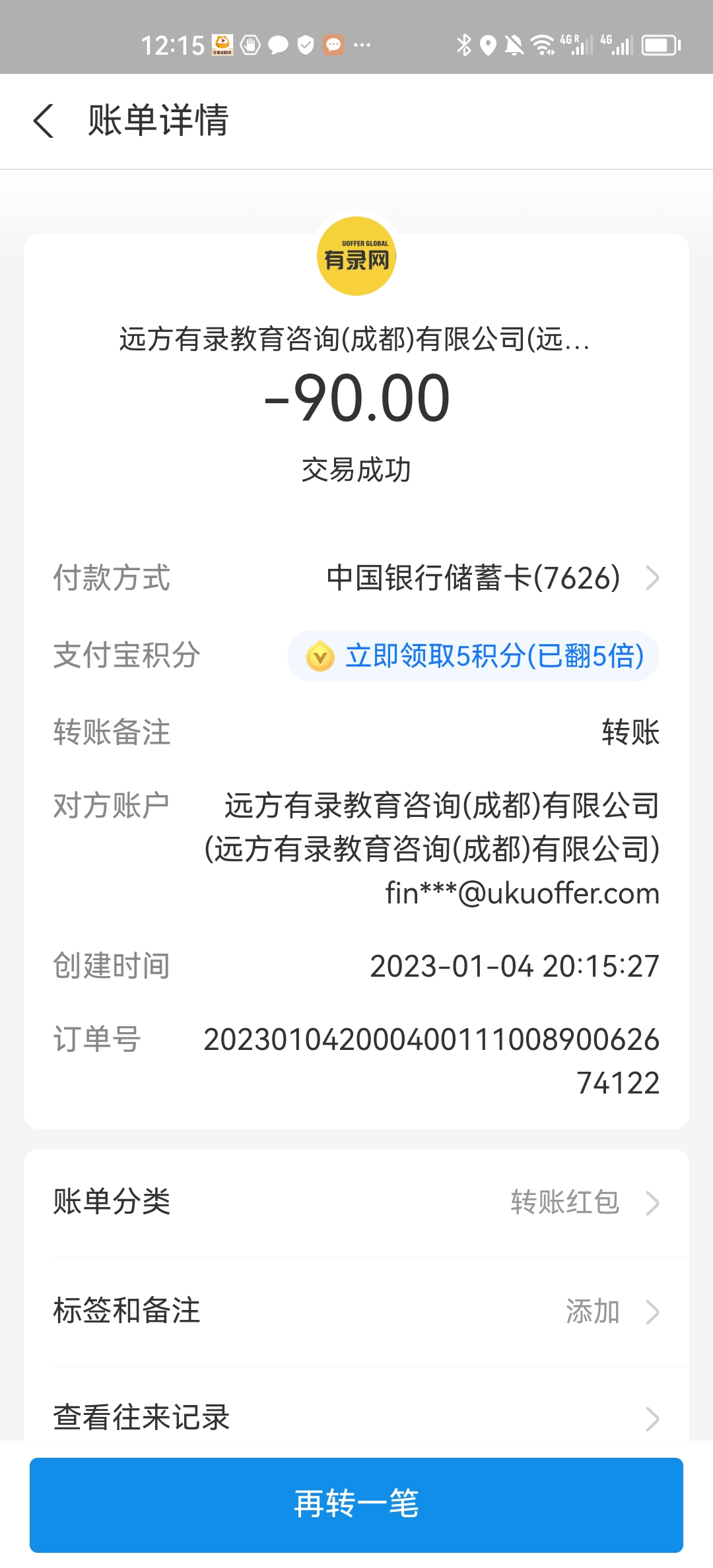Open 有录网 merchant avatar

pos(356,256)
